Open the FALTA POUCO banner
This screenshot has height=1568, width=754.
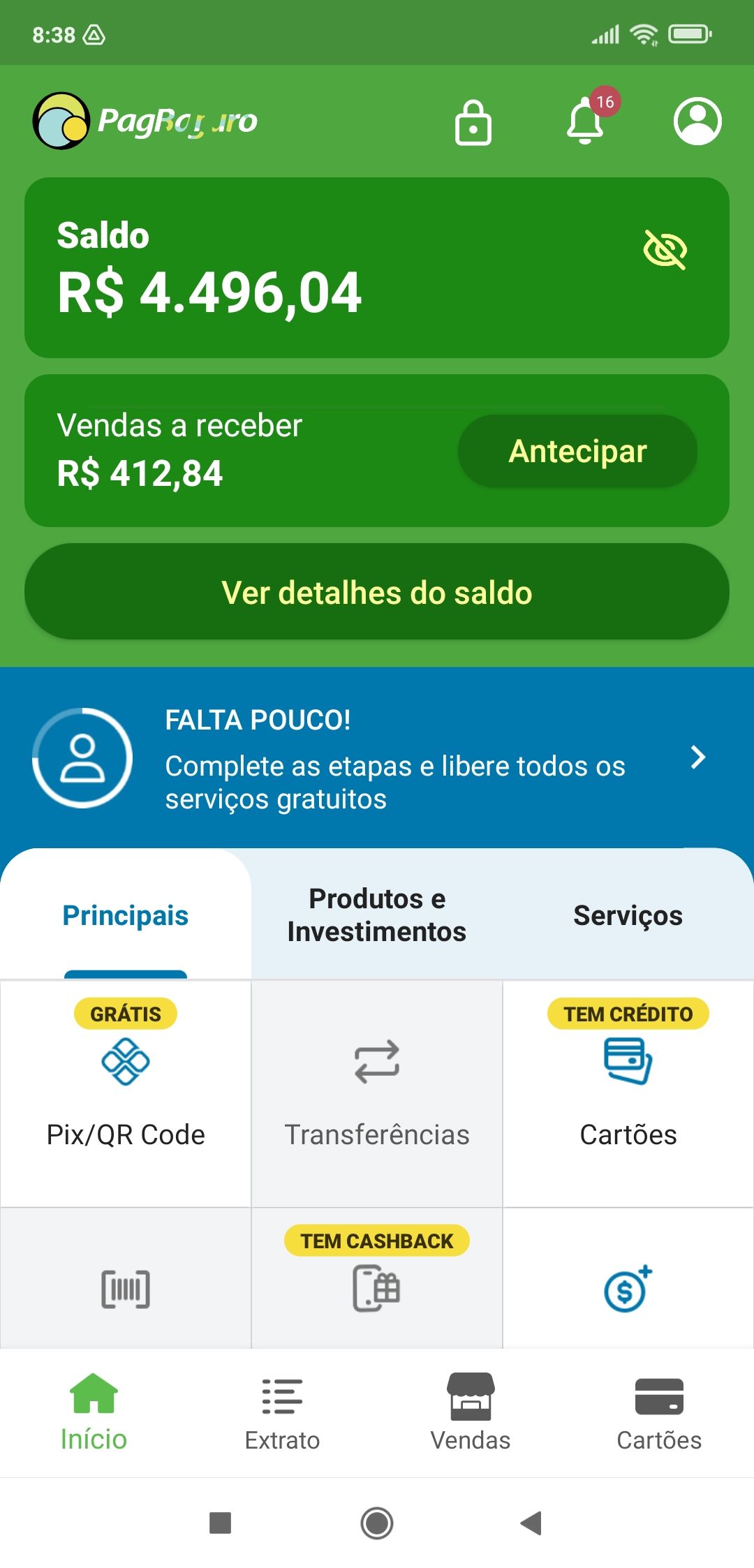click(x=377, y=758)
